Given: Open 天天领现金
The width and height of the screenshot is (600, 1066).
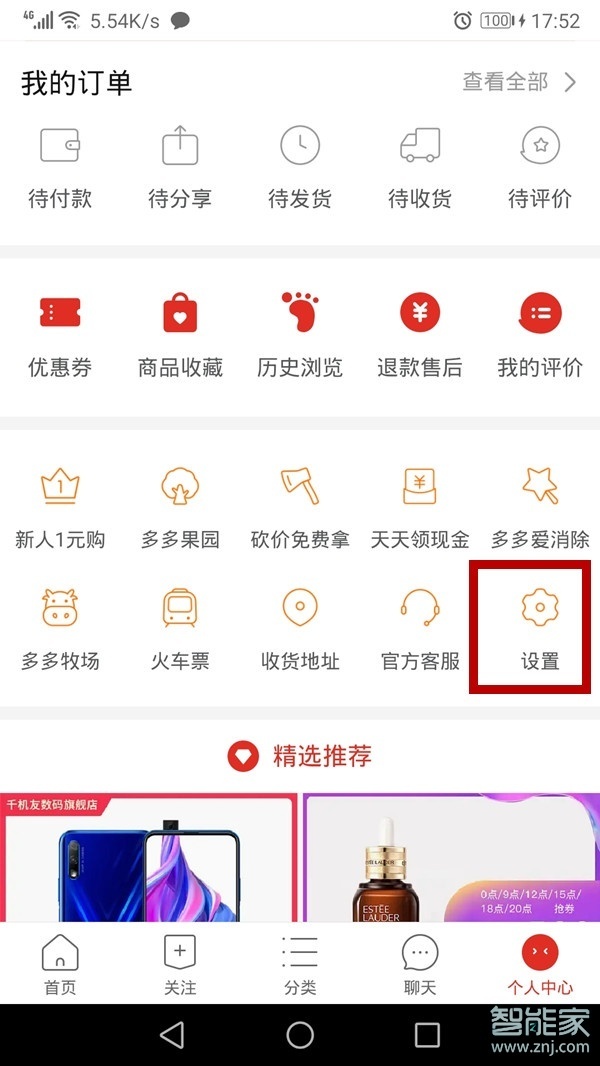Looking at the screenshot, I should (420, 507).
